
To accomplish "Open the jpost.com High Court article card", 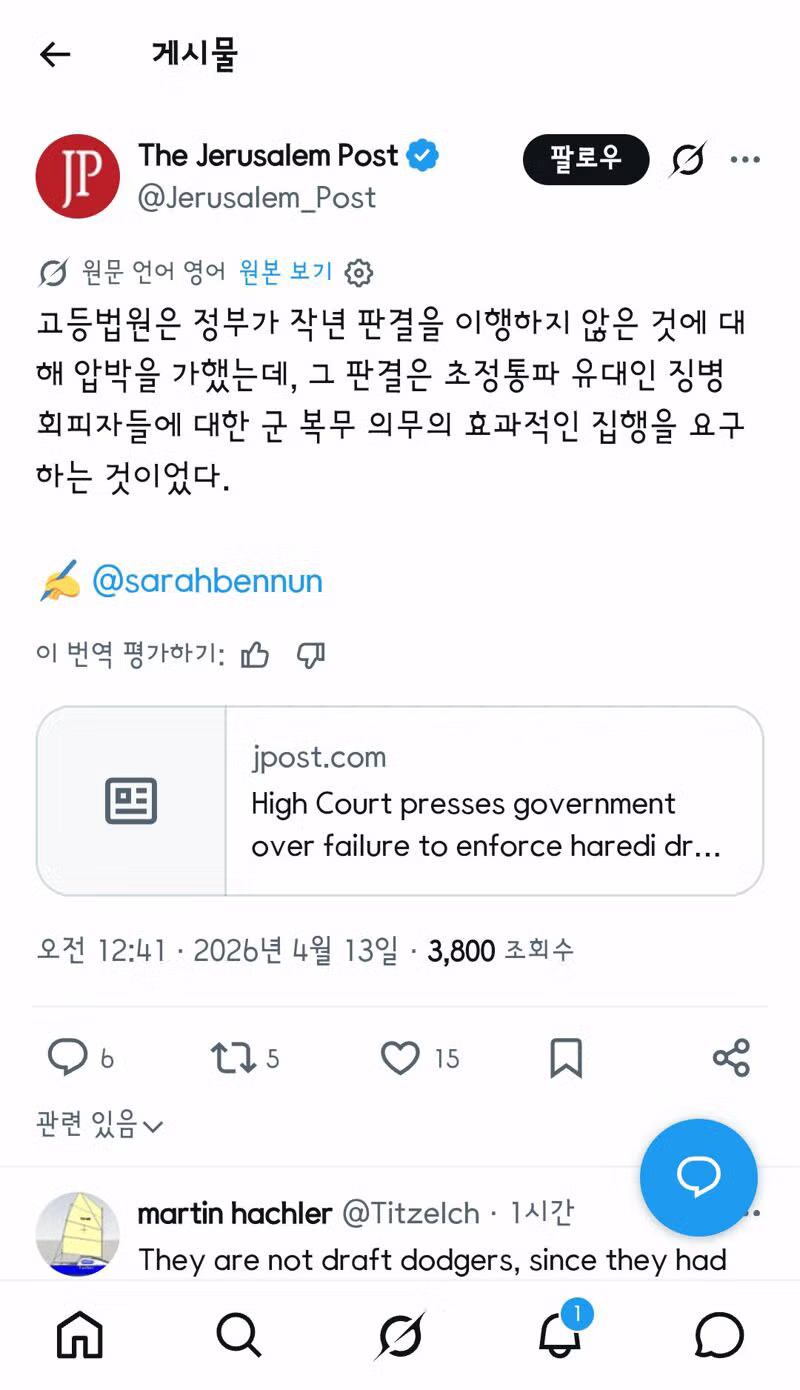I will point(400,801).
